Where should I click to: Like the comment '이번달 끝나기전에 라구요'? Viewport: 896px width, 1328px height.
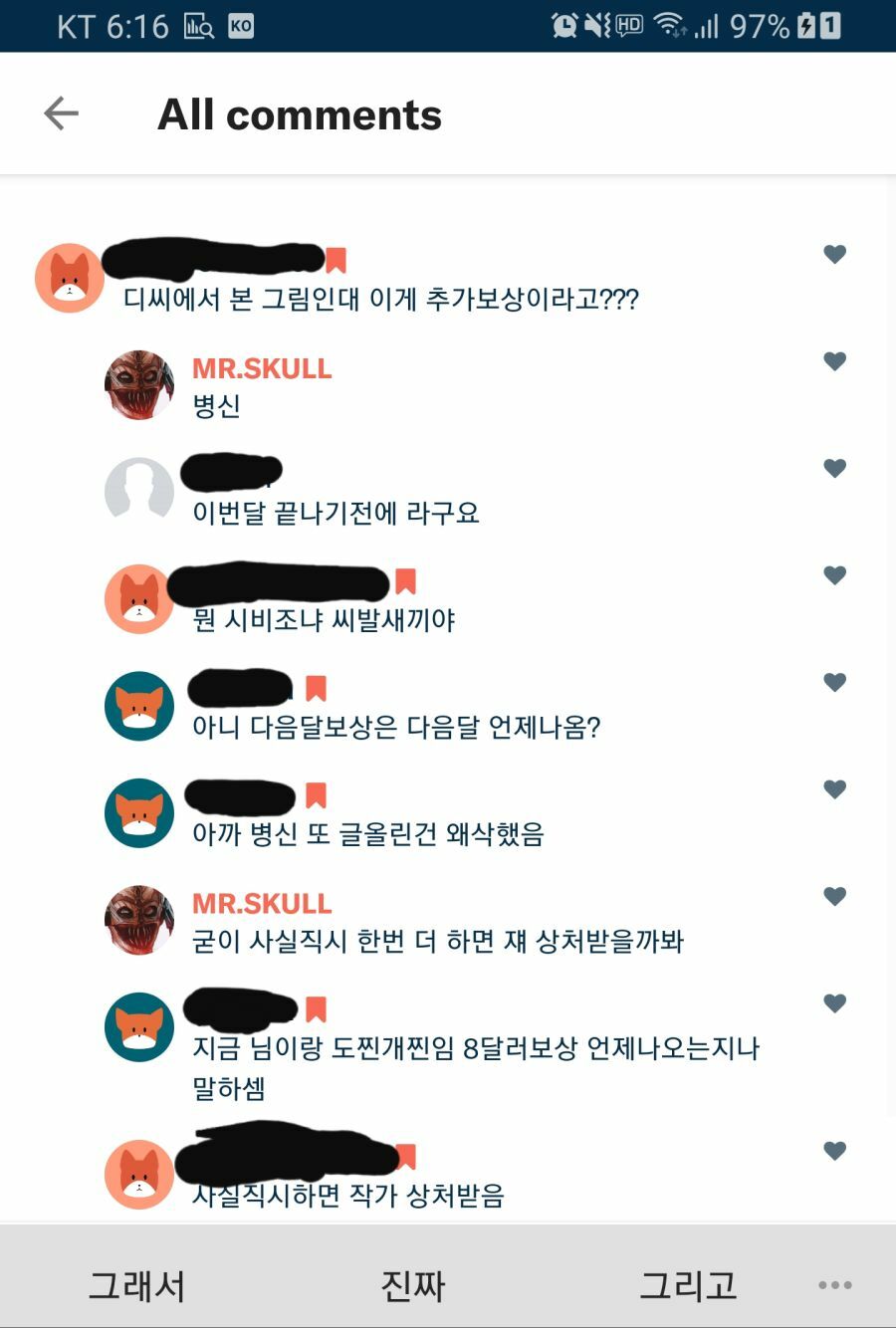click(x=834, y=468)
